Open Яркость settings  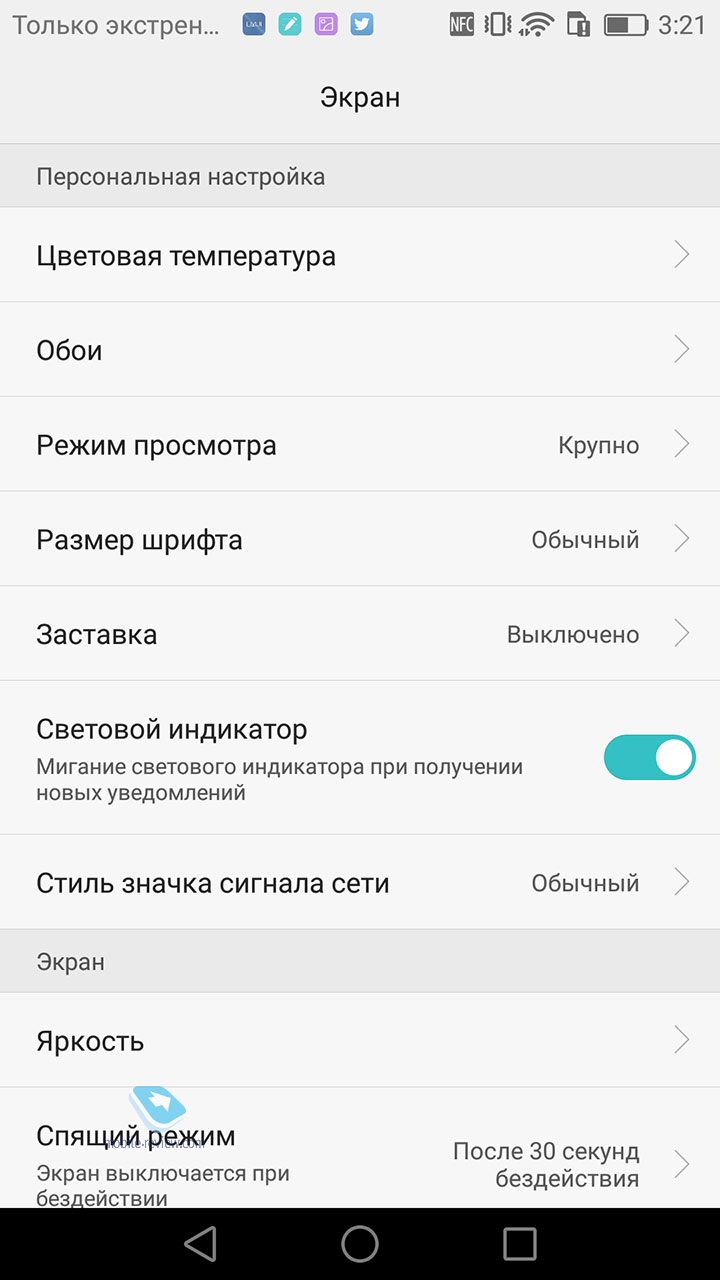coord(360,1040)
